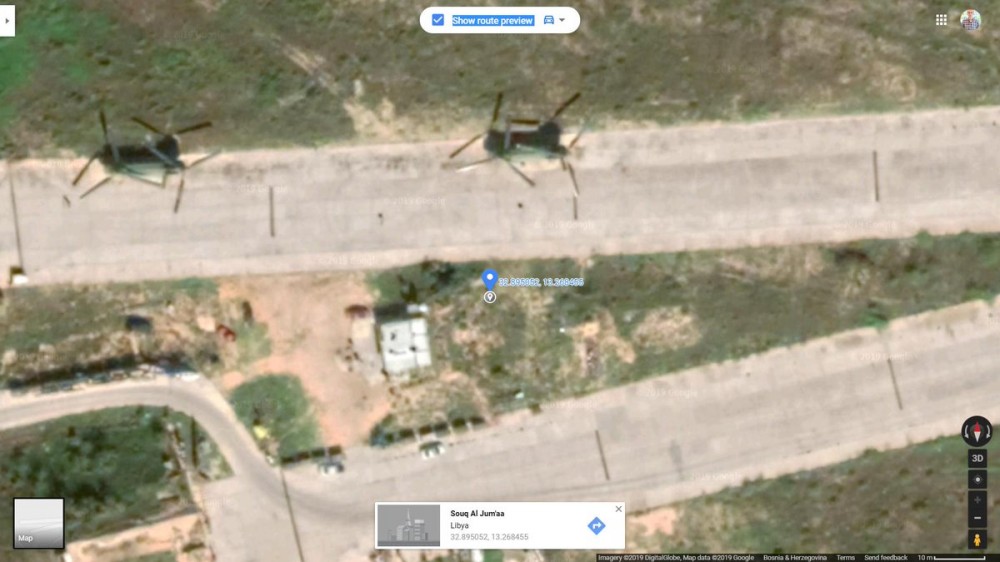Open the travel mode dropdown
The image size is (1000, 562).
point(555,20)
